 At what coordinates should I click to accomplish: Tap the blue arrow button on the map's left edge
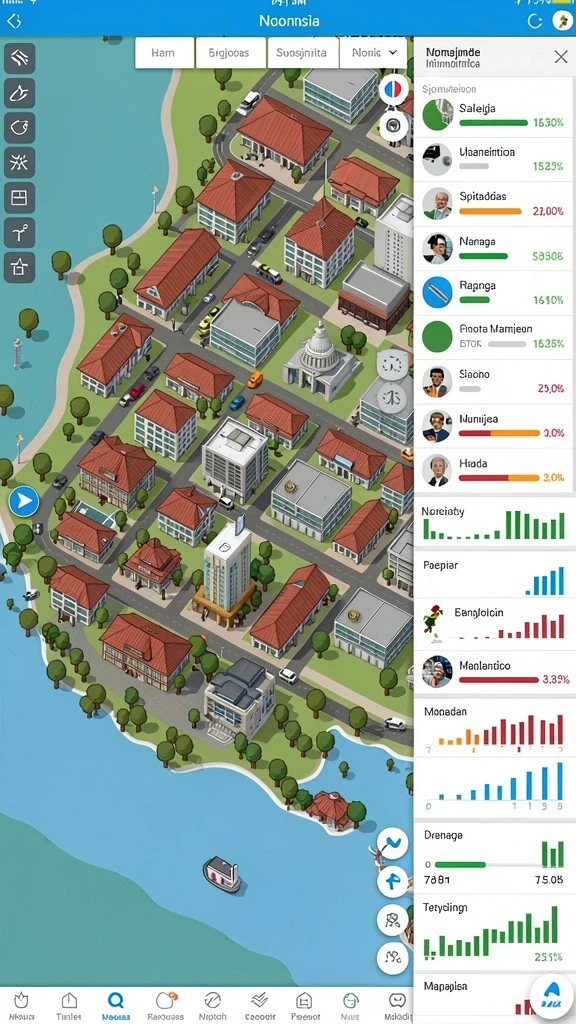point(24,502)
